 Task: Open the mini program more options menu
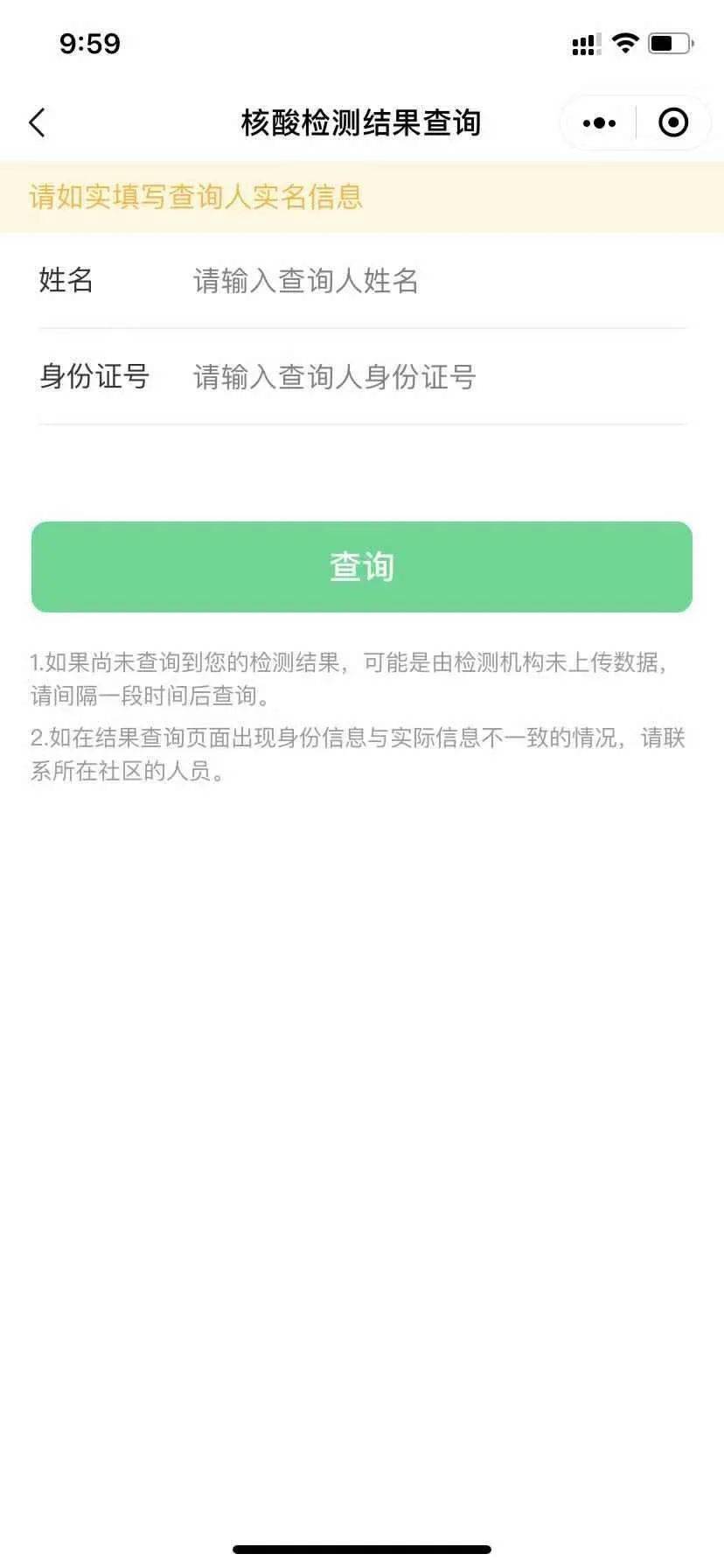pyautogui.click(x=599, y=123)
